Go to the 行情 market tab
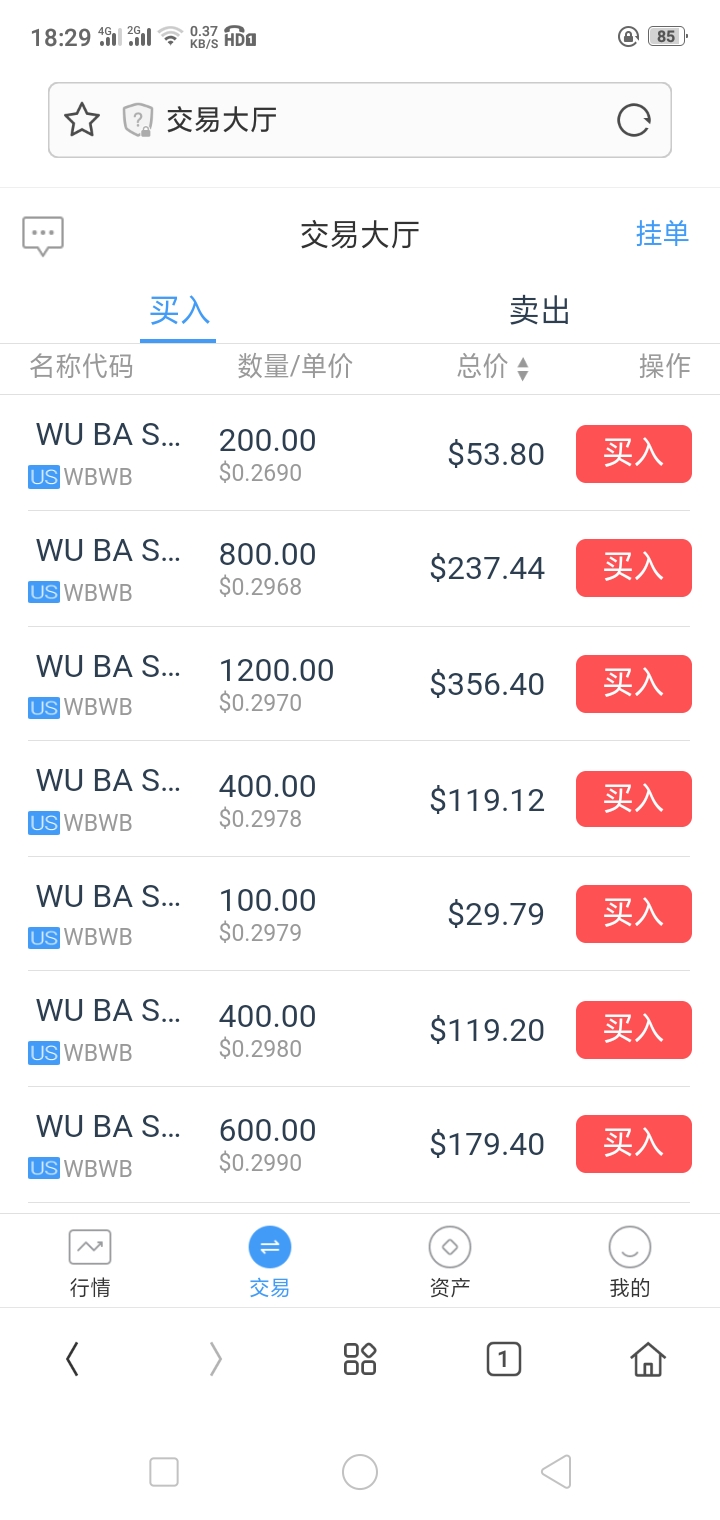This screenshot has height=1520, width=720. click(90, 1263)
